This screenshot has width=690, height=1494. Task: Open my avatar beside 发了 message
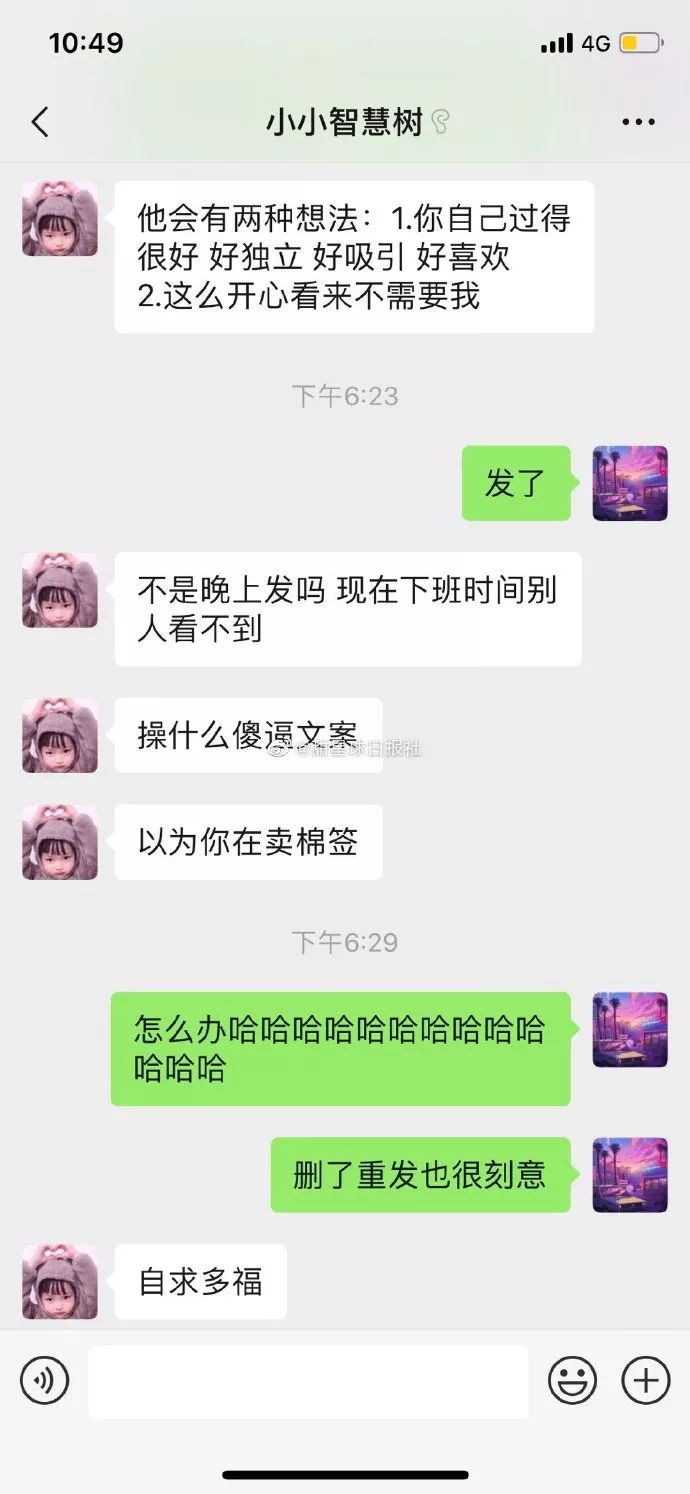(630, 483)
